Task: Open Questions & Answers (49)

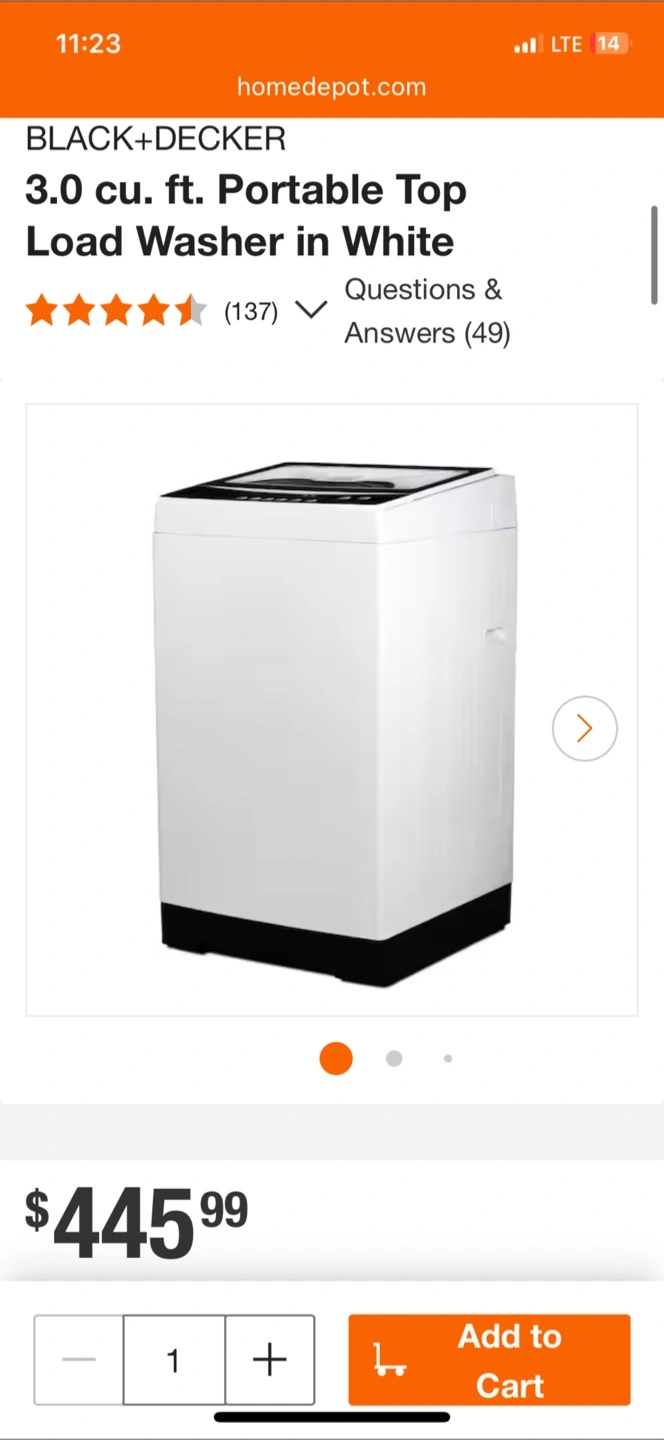Action: pos(427,311)
